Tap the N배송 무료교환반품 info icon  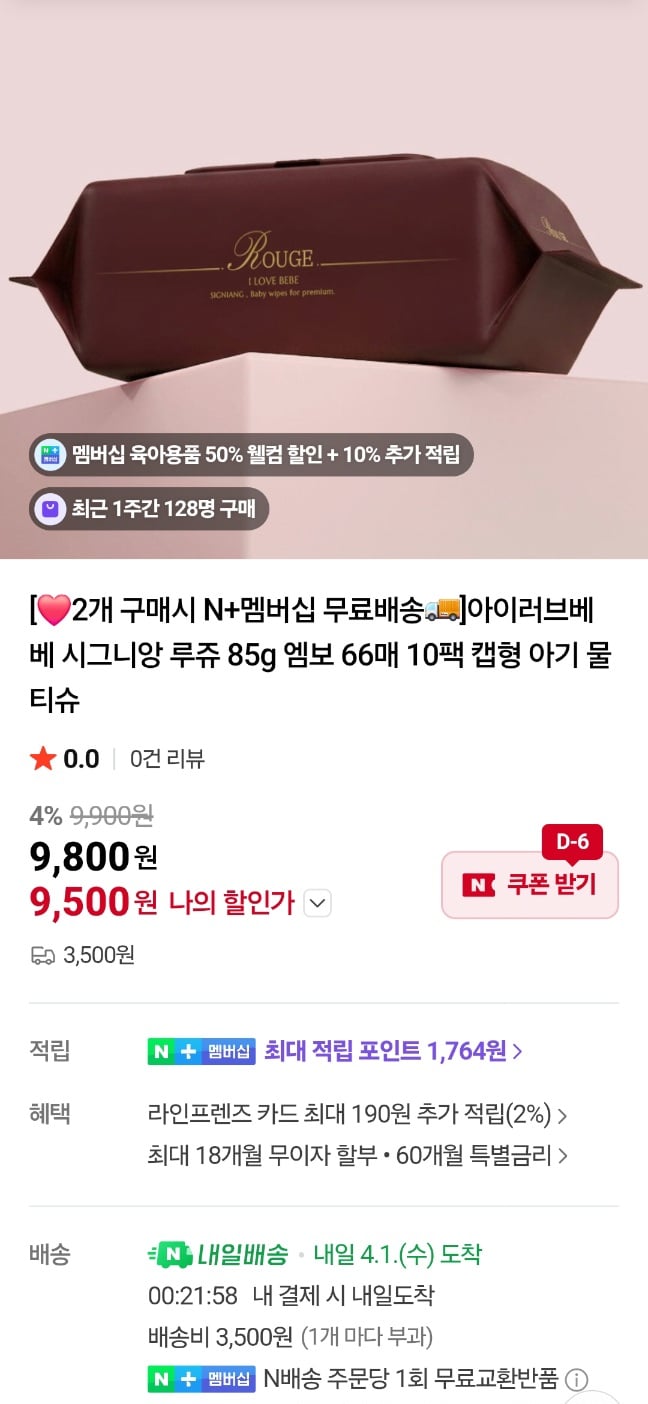(x=576, y=1380)
